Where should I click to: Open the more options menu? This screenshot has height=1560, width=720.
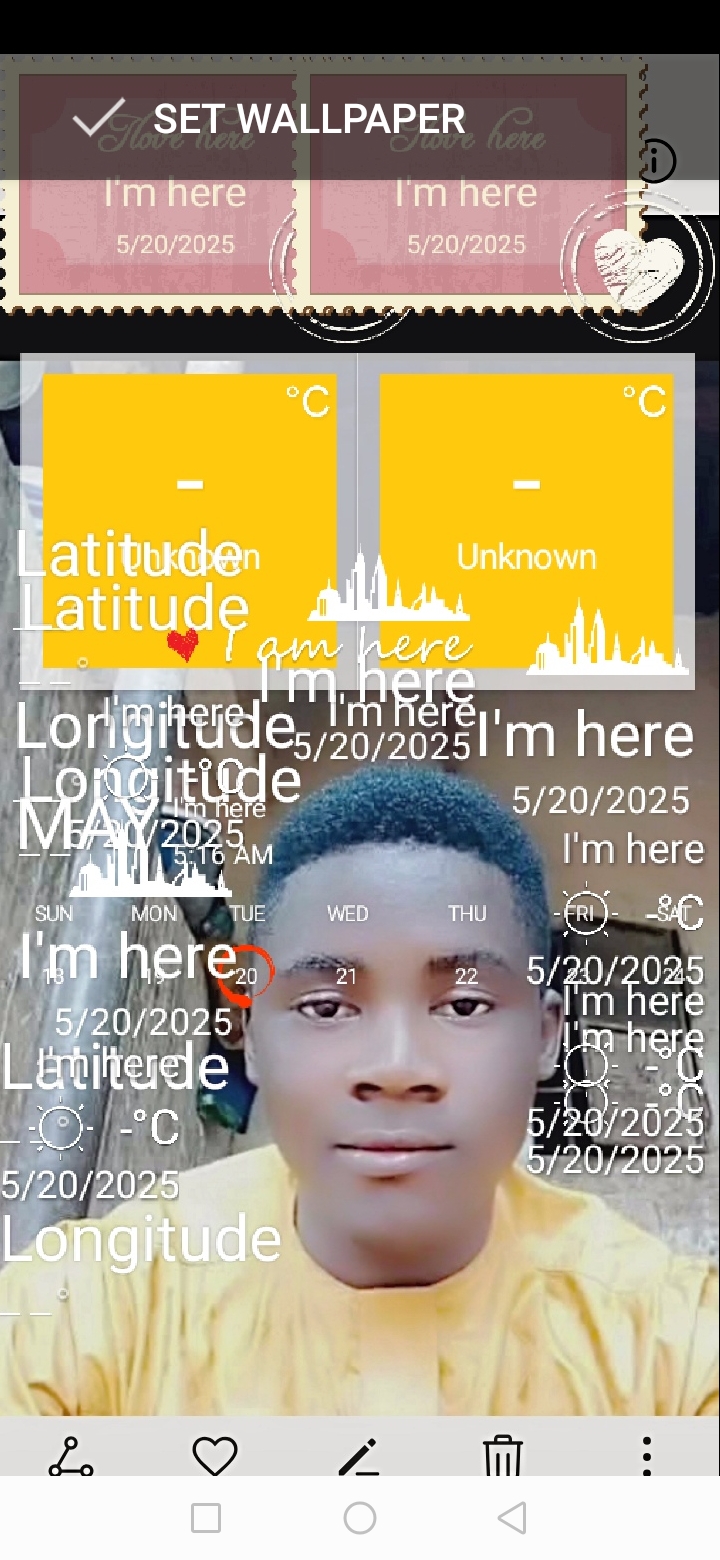pyautogui.click(x=647, y=1455)
